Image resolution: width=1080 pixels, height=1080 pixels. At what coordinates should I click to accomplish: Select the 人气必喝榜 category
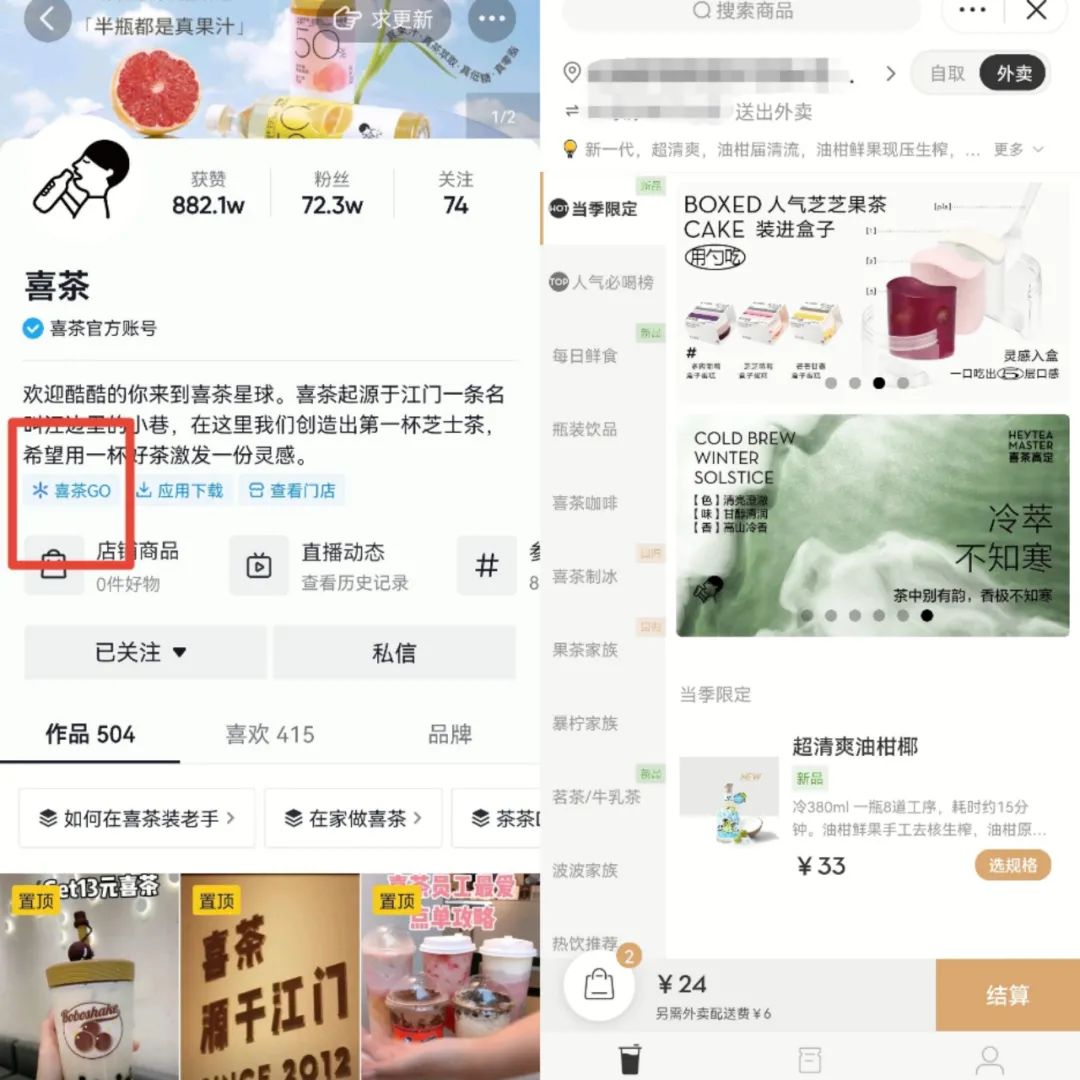[604, 282]
